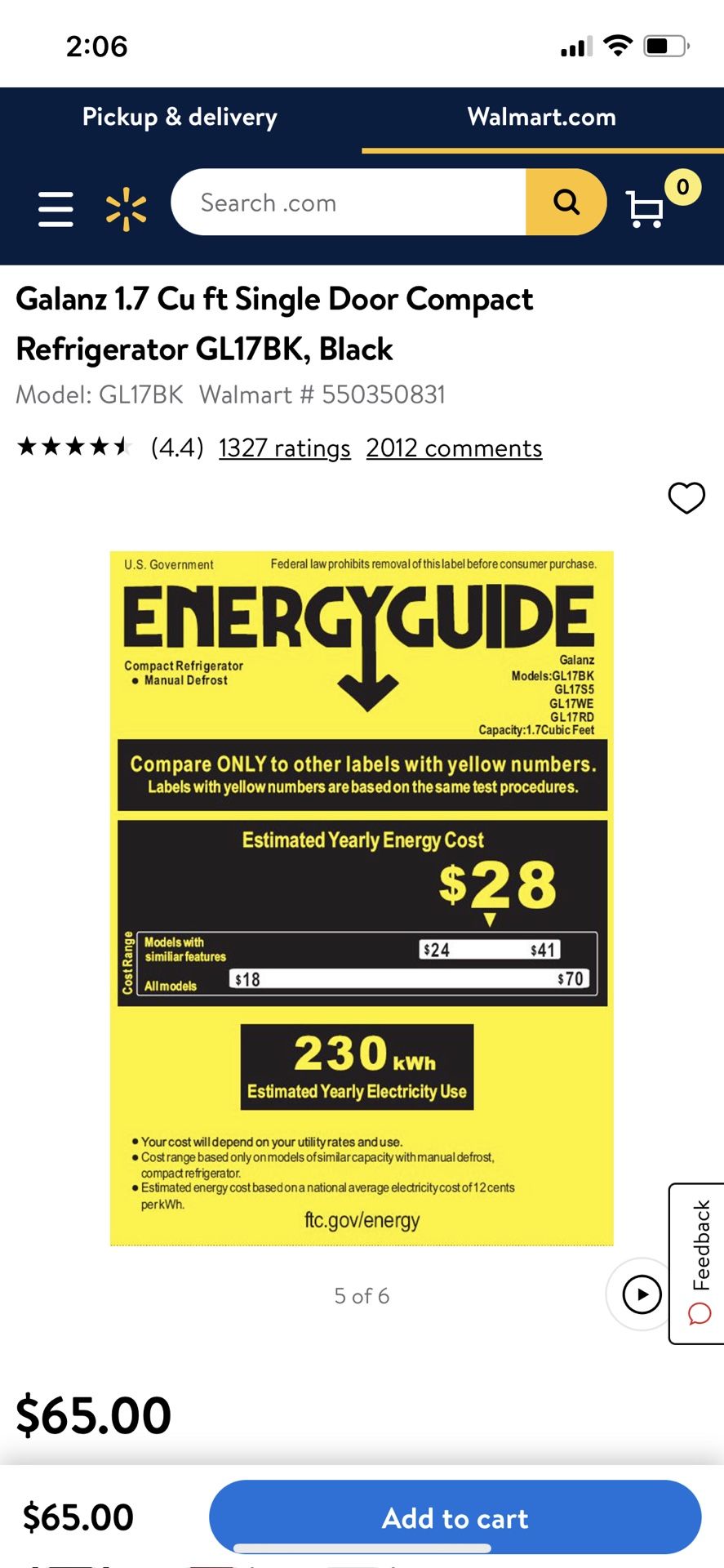Screen dimensions: 724x1568
Task: Play the product video
Action: [642, 1294]
